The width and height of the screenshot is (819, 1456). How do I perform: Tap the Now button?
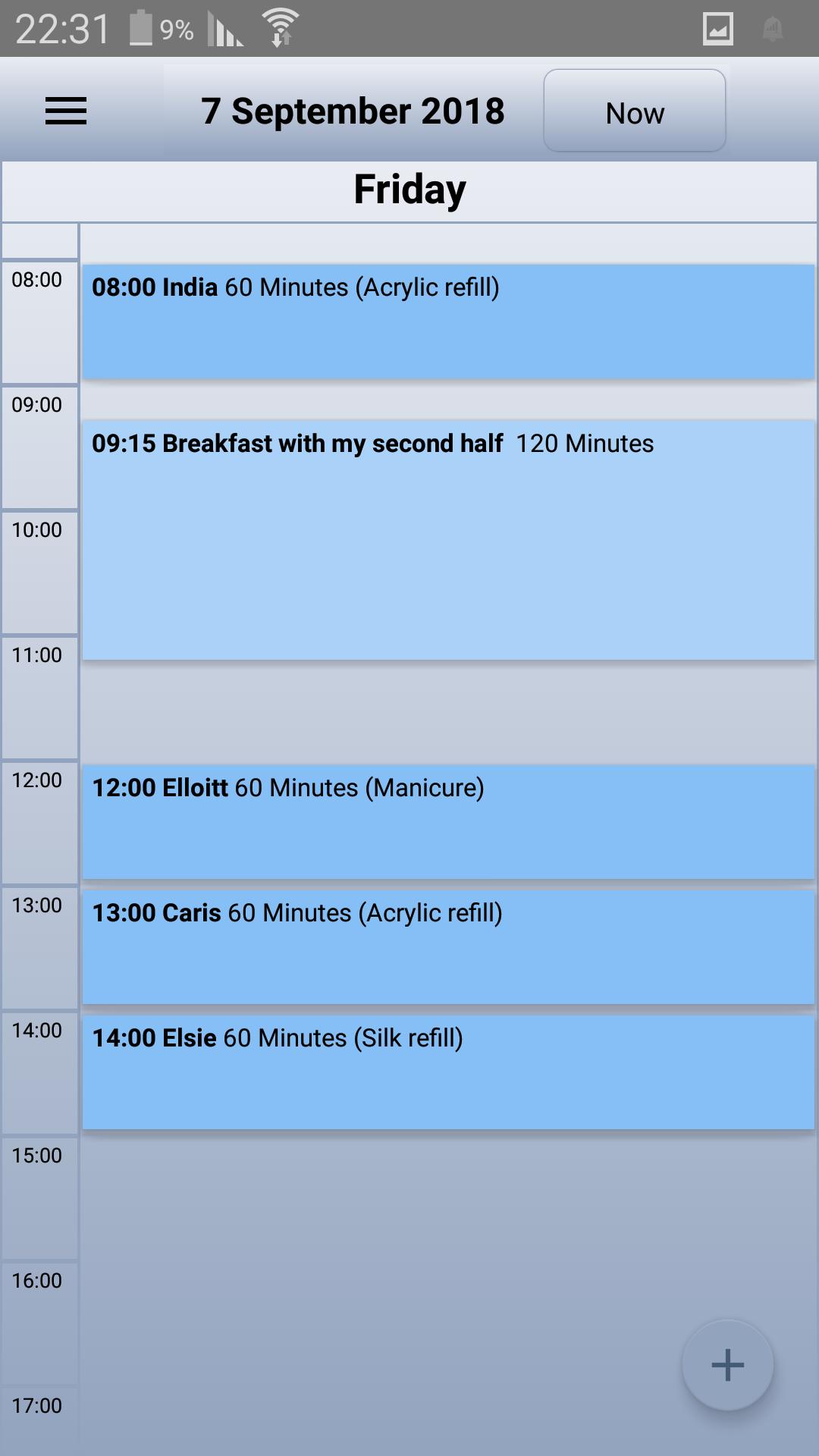pos(635,111)
